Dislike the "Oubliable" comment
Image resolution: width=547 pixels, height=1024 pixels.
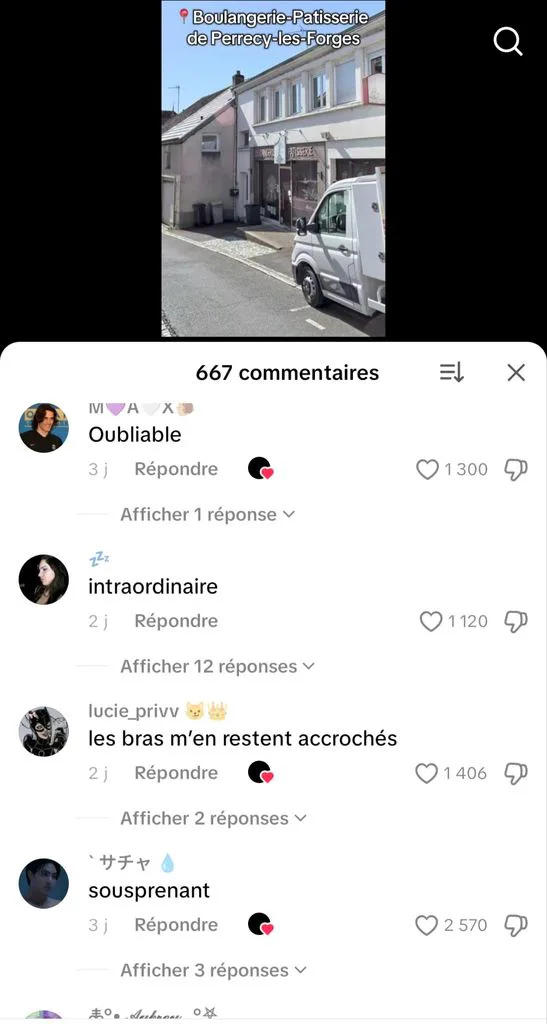[x=516, y=469]
